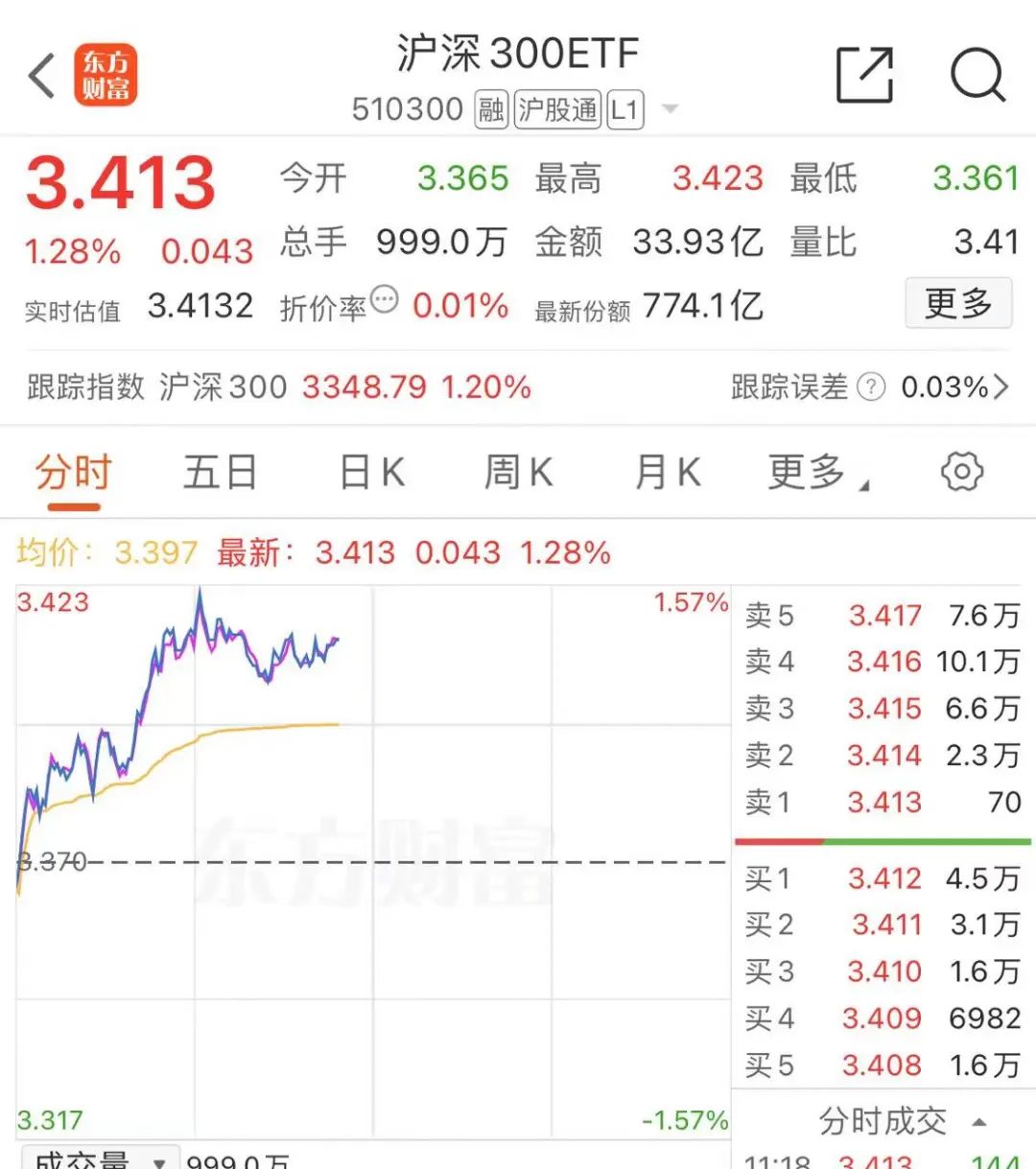View the 月K chart tab

(668, 473)
